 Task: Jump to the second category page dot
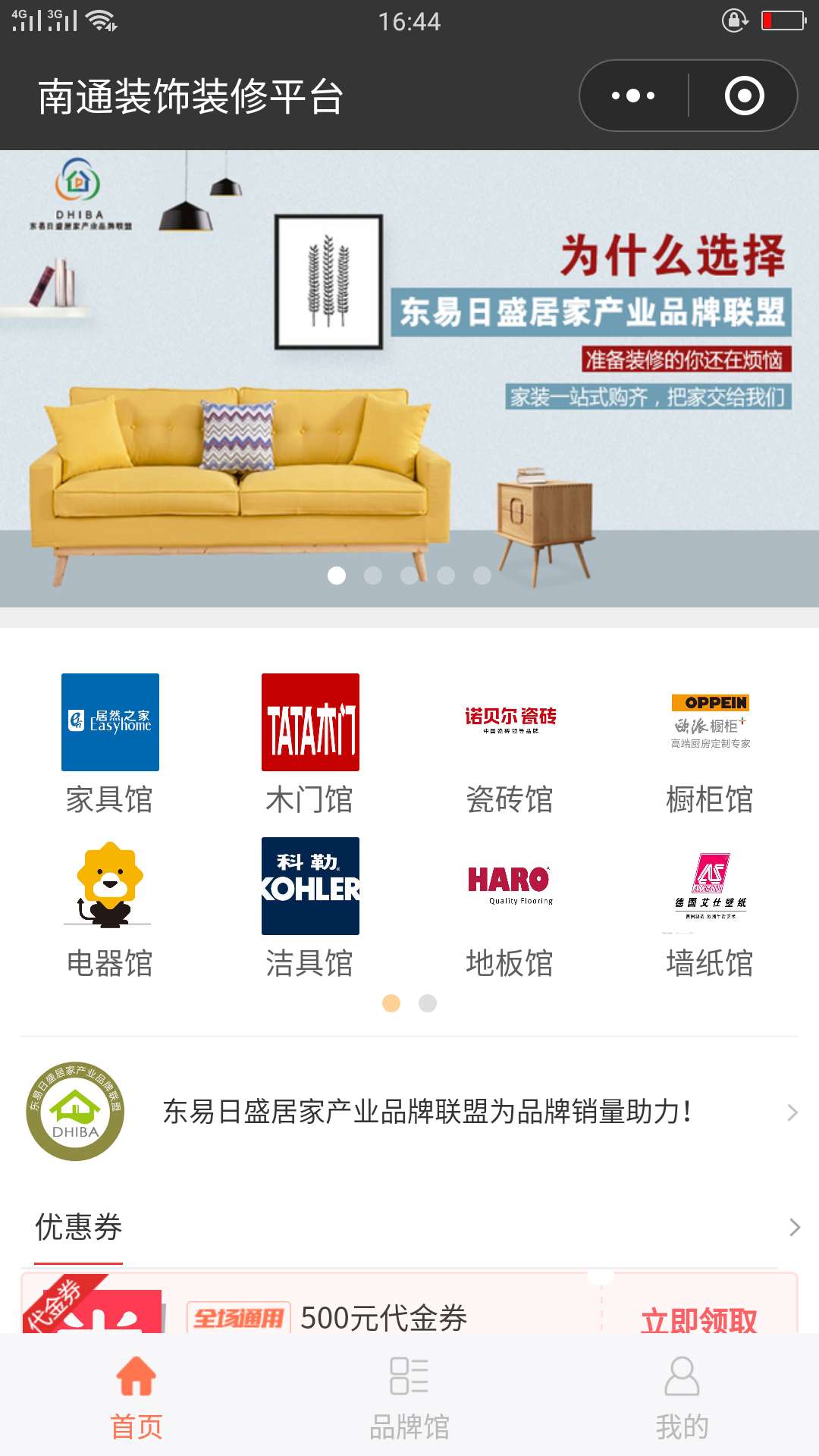coord(428,1003)
